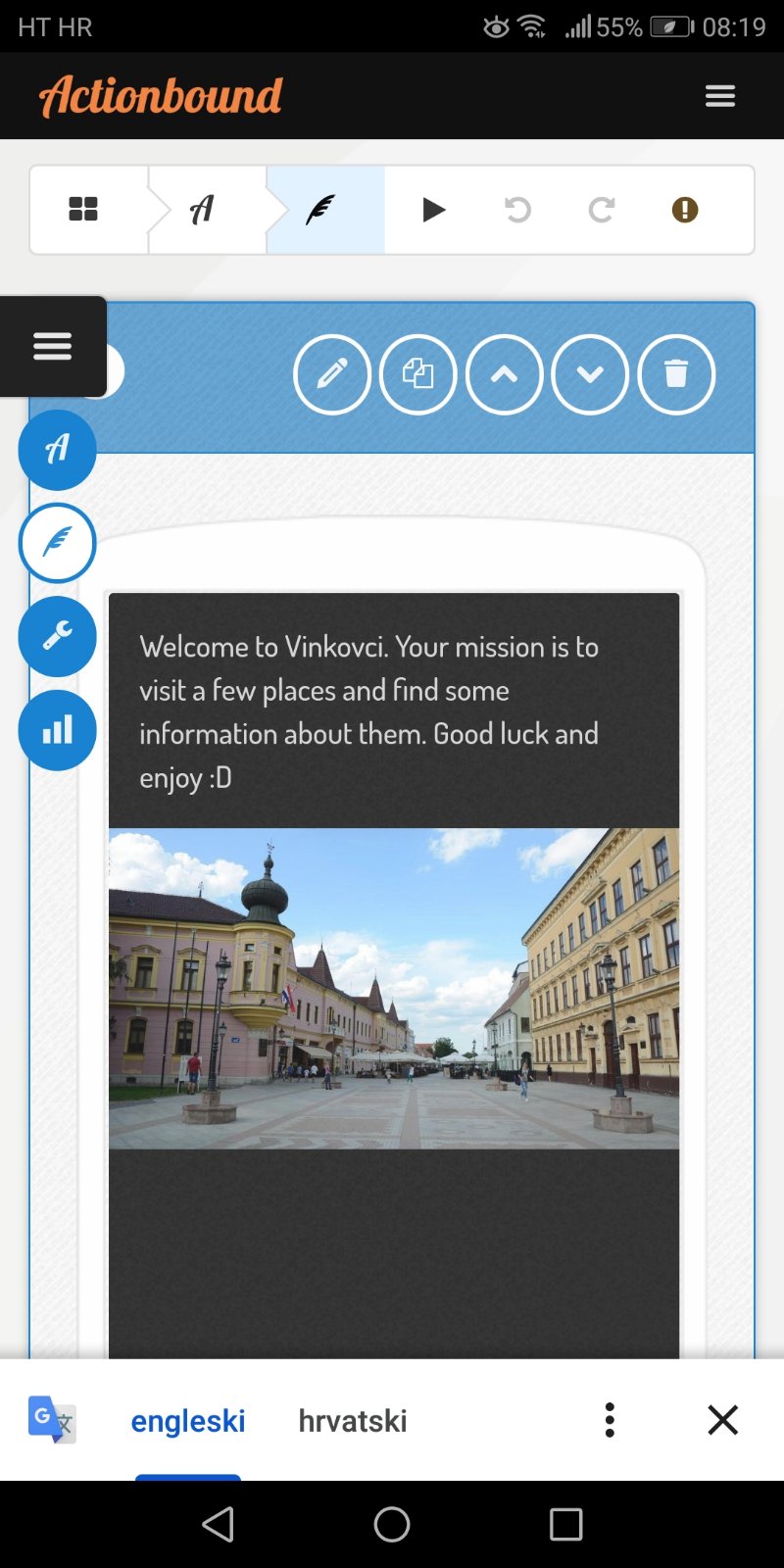Open translate bar overflow options
This screenshot has width=784, height=1568.
tap(610, 1420)
